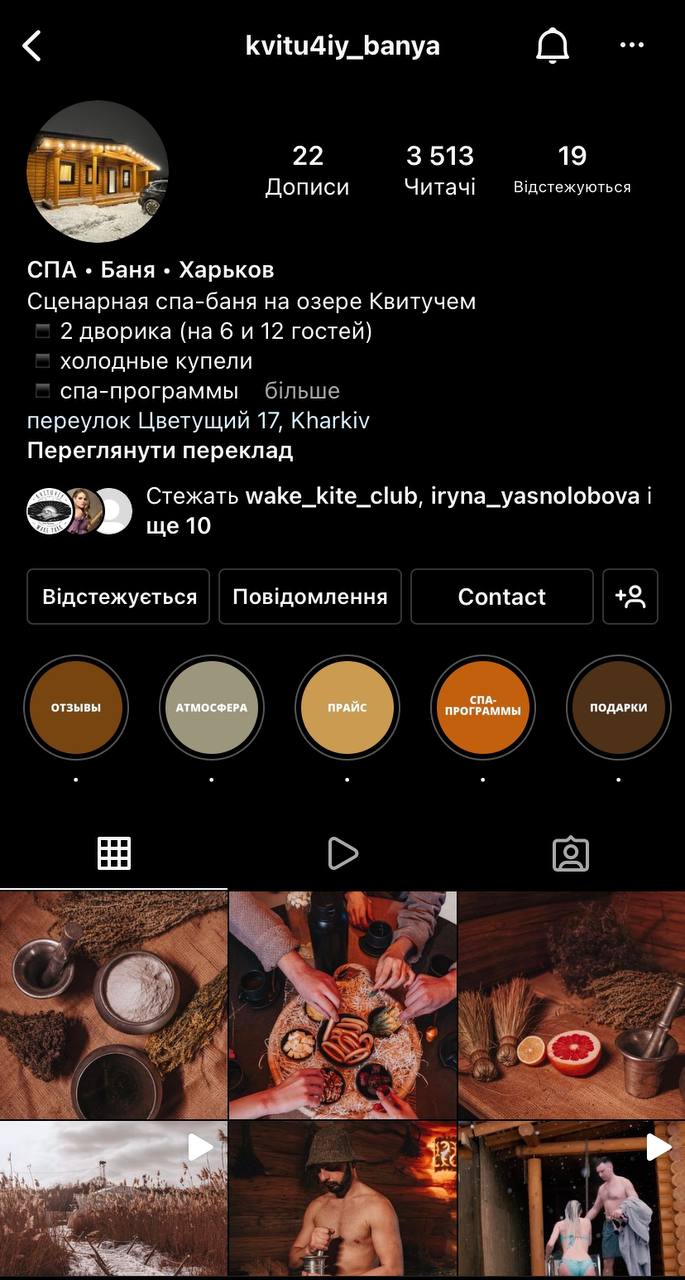Open the notifications bell for this profile

pos(552,46)
